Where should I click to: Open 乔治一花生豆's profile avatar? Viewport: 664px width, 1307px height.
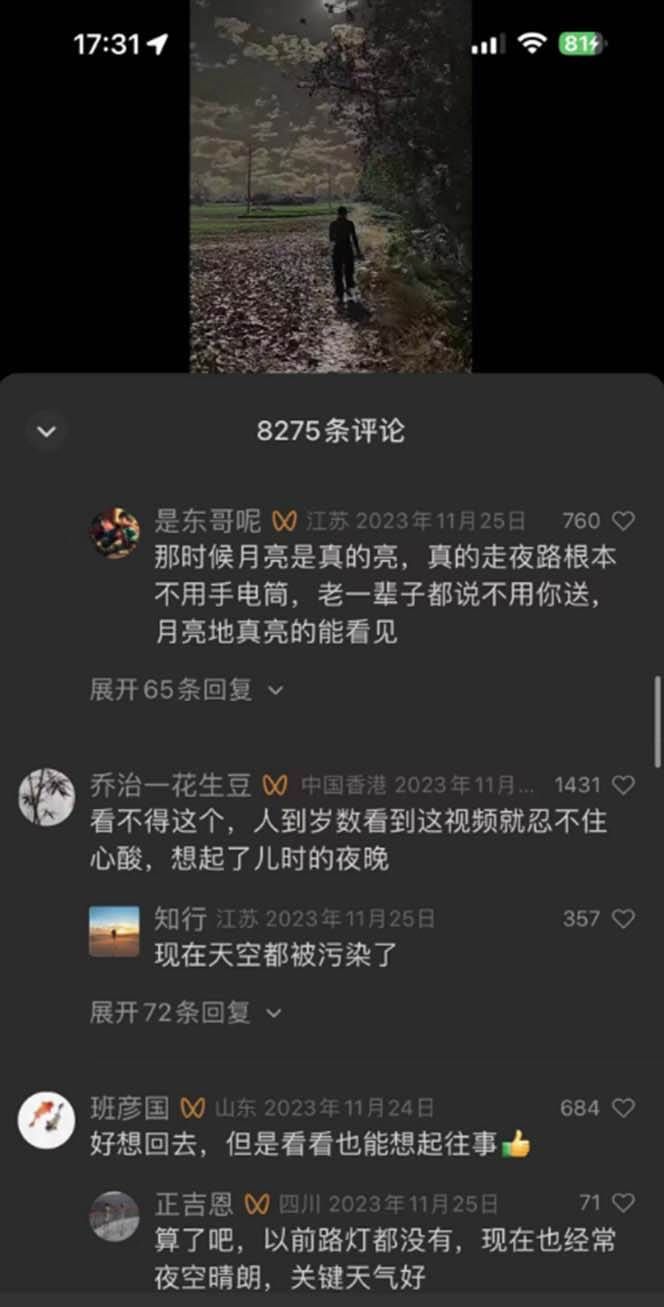point(47,797)
